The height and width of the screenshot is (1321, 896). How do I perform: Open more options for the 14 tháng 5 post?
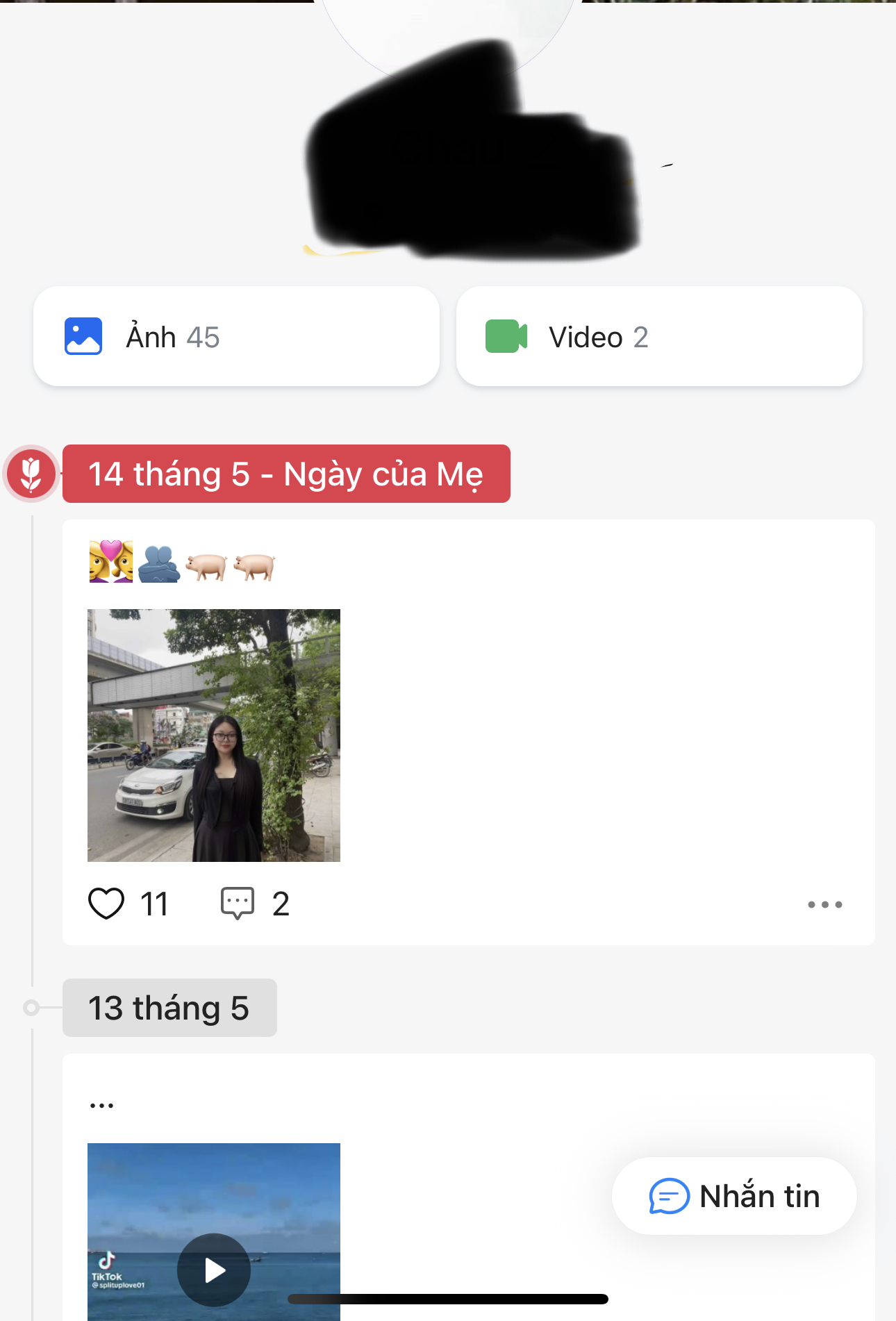tap(824, 904)
